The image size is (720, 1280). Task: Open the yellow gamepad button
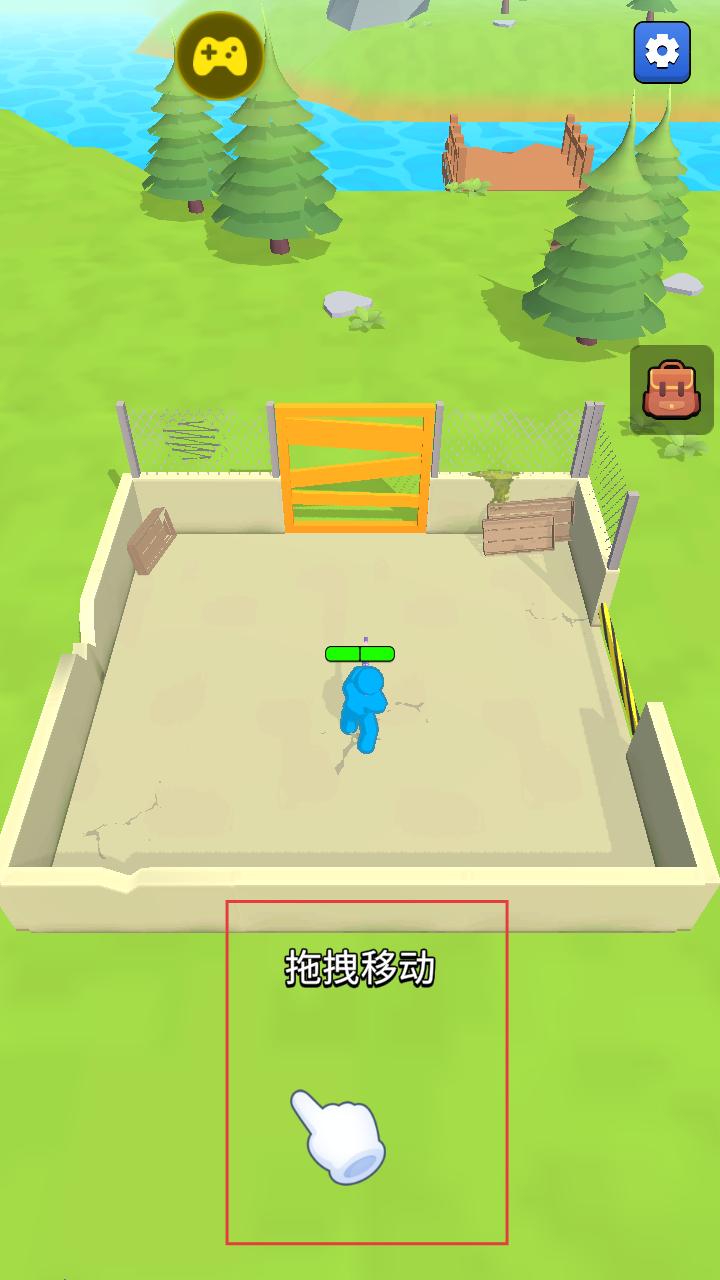tap(220, 56)
